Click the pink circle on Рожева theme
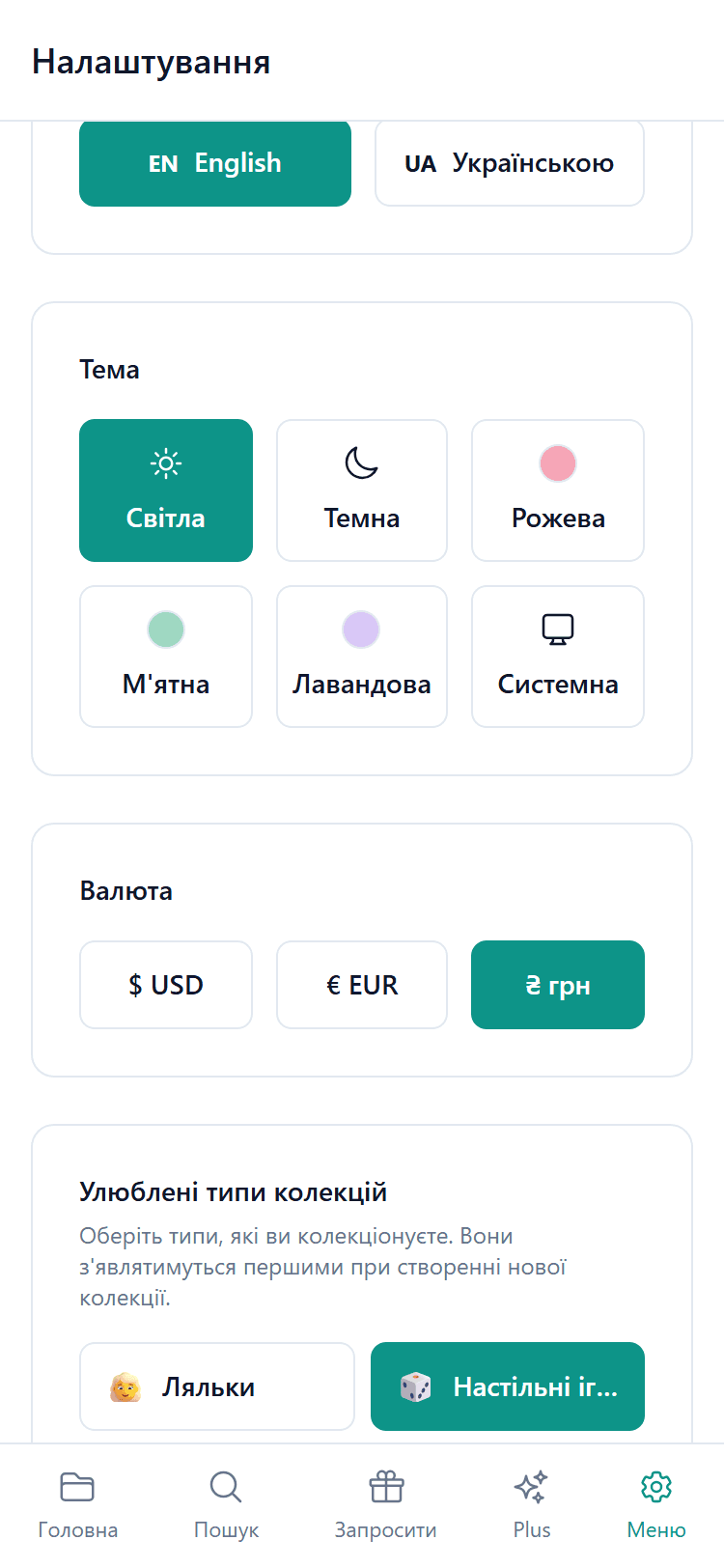The image size is (724, 1568). pos(557,462)
